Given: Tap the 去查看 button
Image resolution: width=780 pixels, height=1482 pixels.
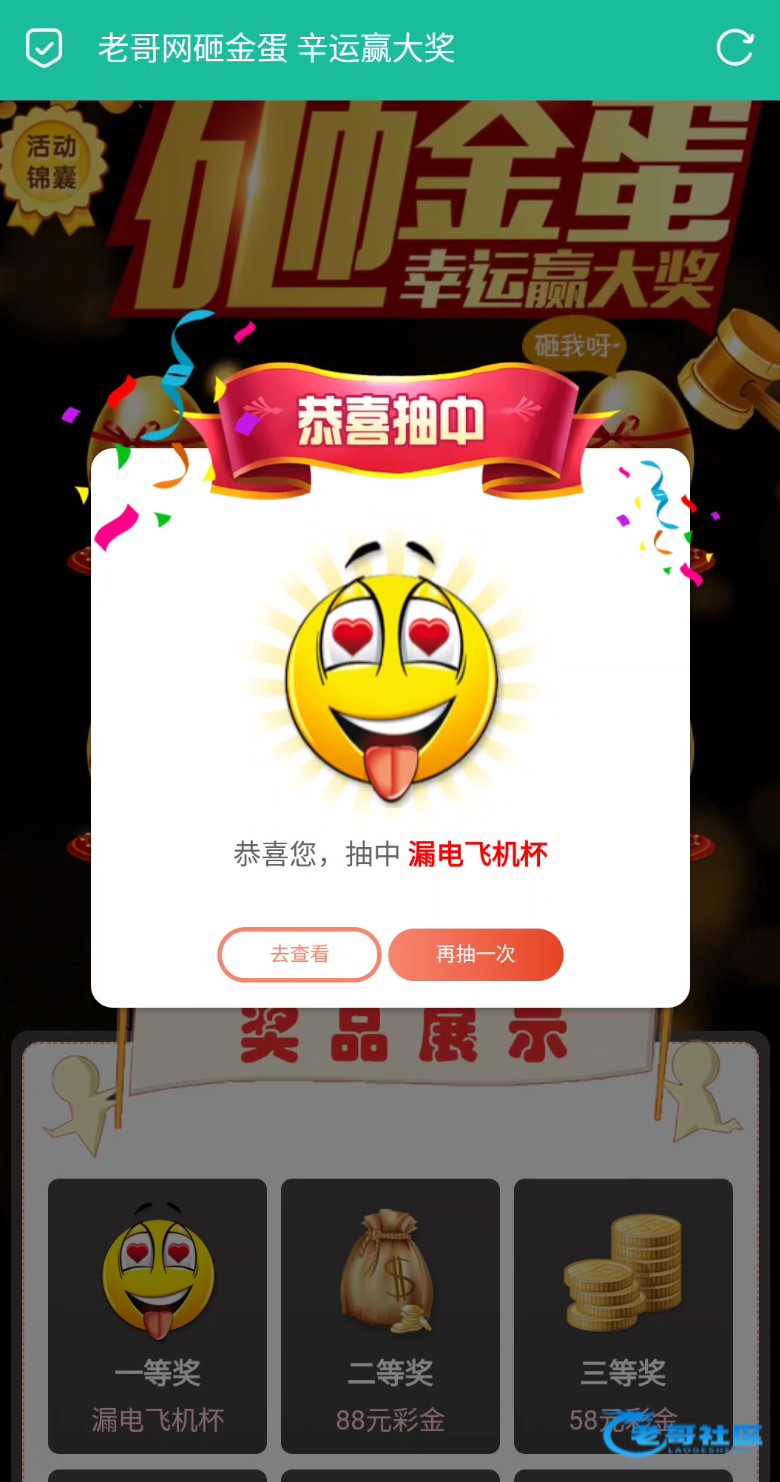Looking at the screenshot, I should tap(299, 954).
